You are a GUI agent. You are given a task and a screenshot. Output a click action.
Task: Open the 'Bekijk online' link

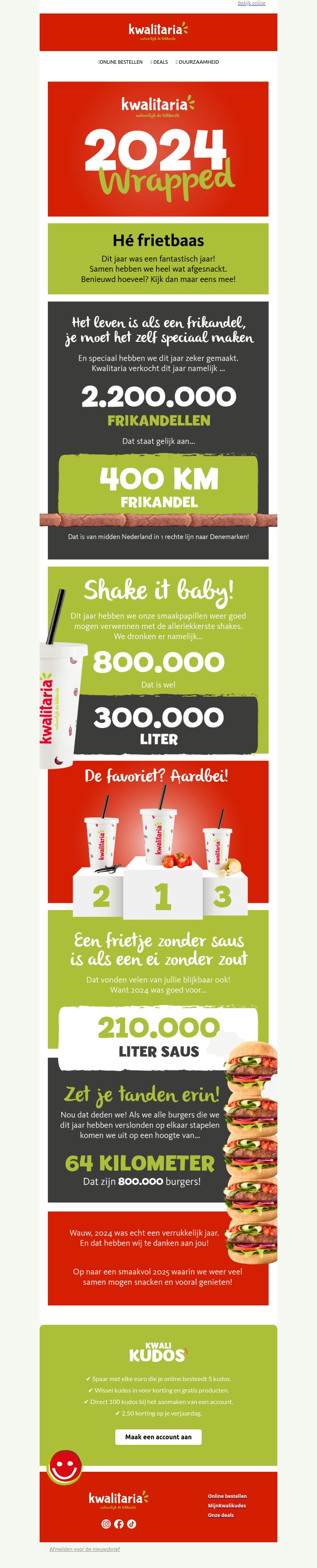[251, 3]
